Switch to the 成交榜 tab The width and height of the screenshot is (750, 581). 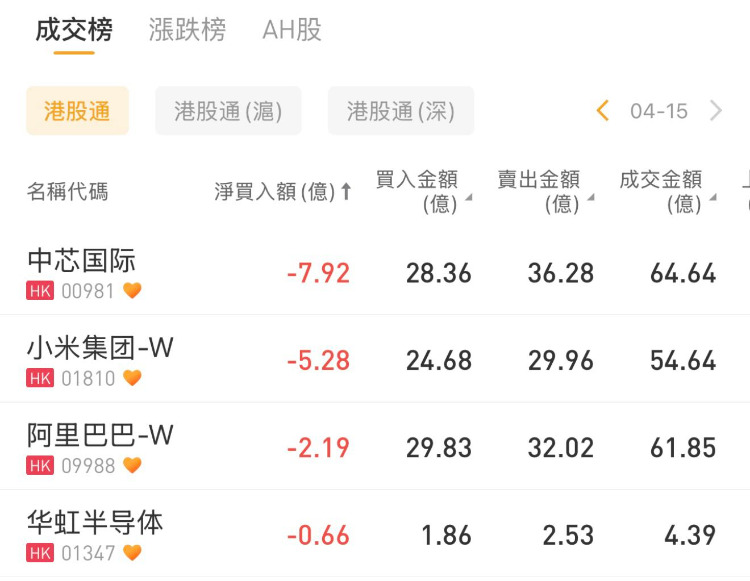(73, 30)
